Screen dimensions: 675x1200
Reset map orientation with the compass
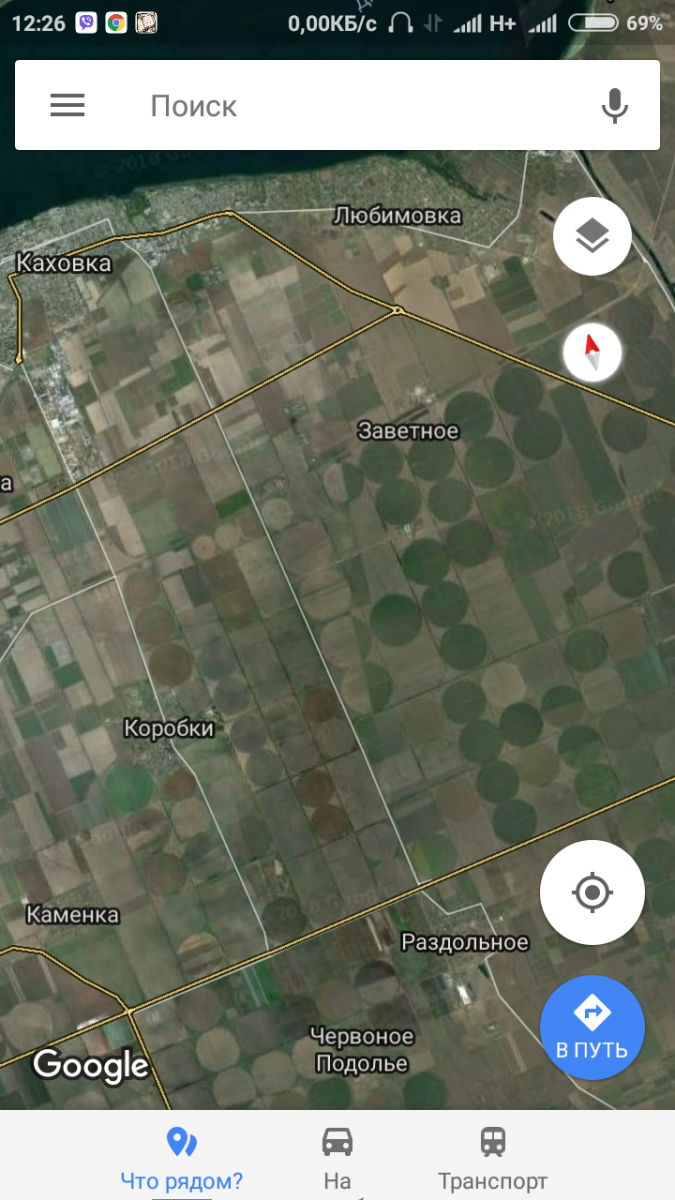pyautogui.click(x=592, y=352)
